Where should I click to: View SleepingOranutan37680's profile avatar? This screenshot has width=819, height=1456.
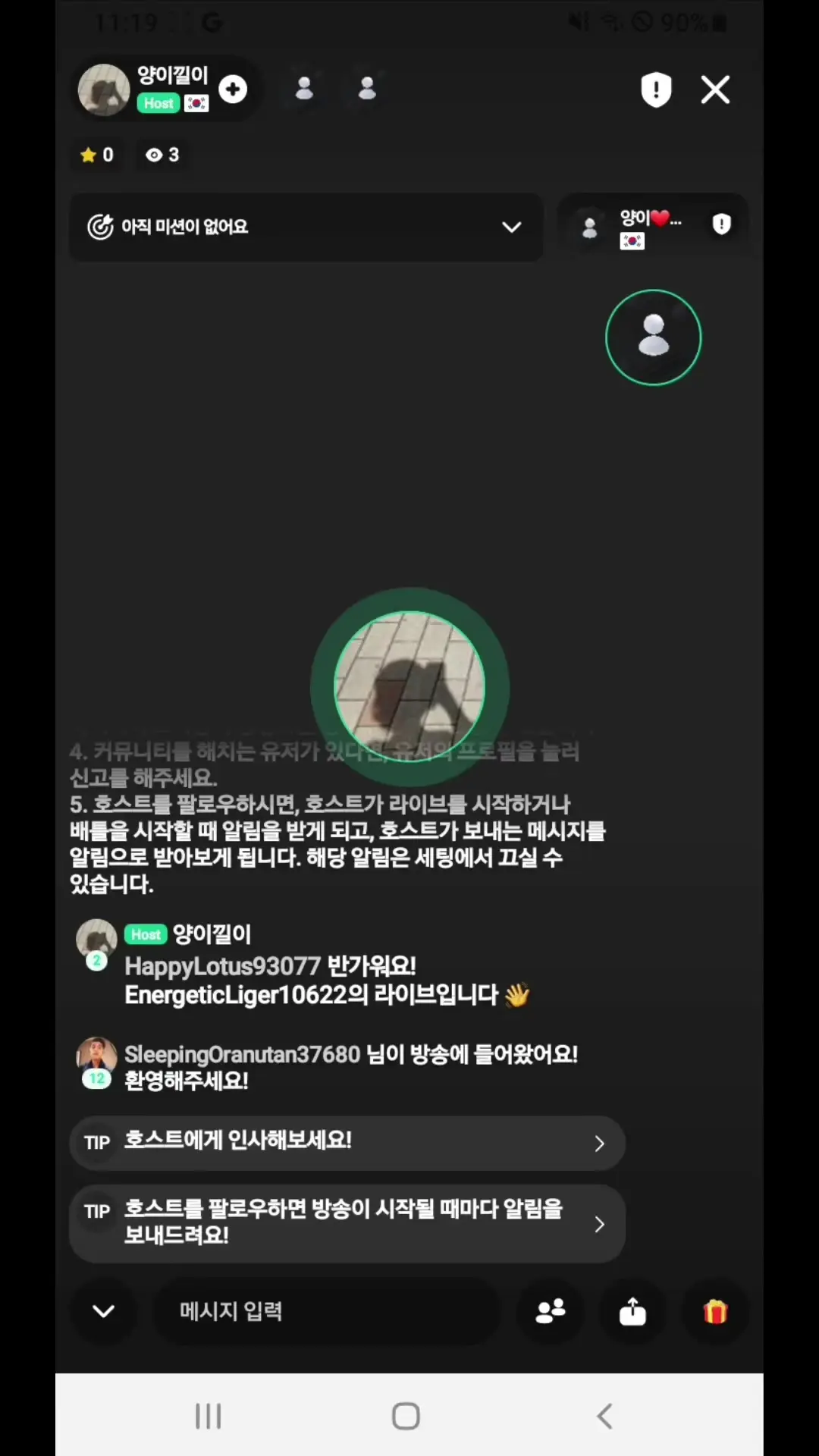[x=96, y=1057]
